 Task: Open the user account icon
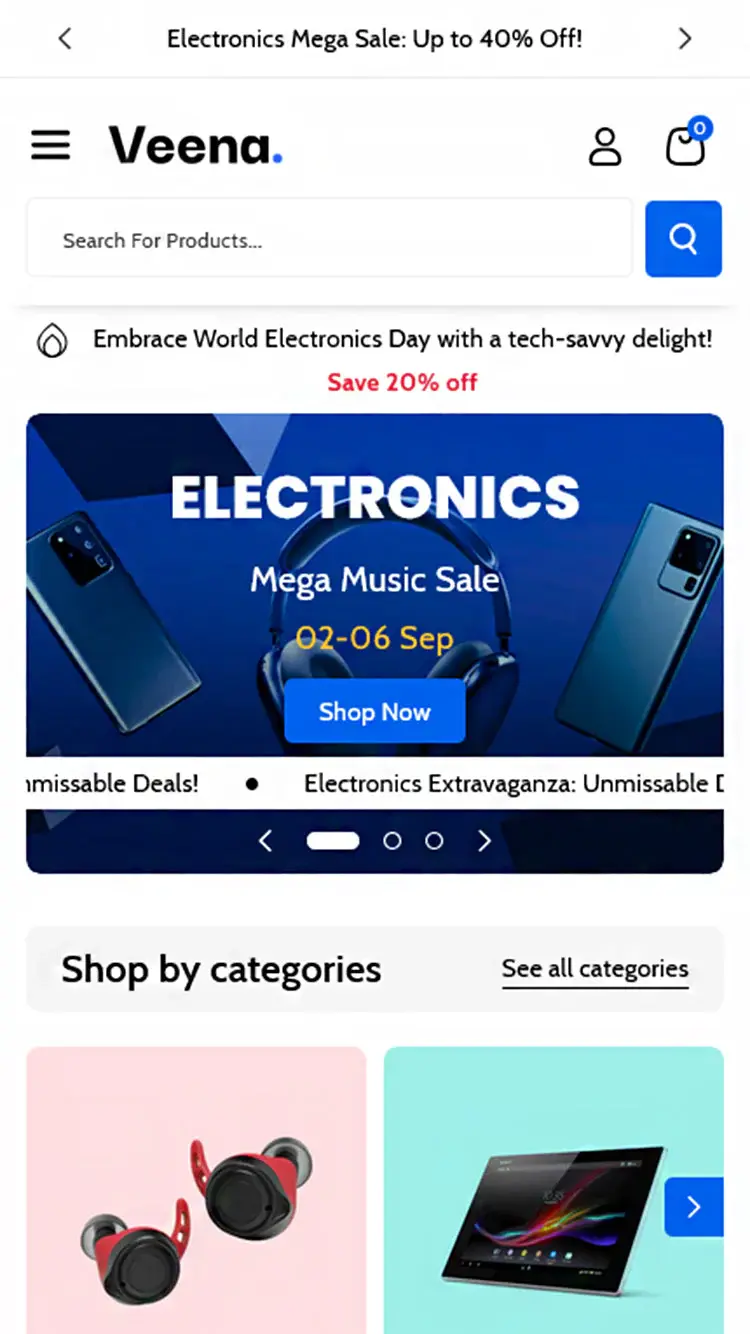604,146
